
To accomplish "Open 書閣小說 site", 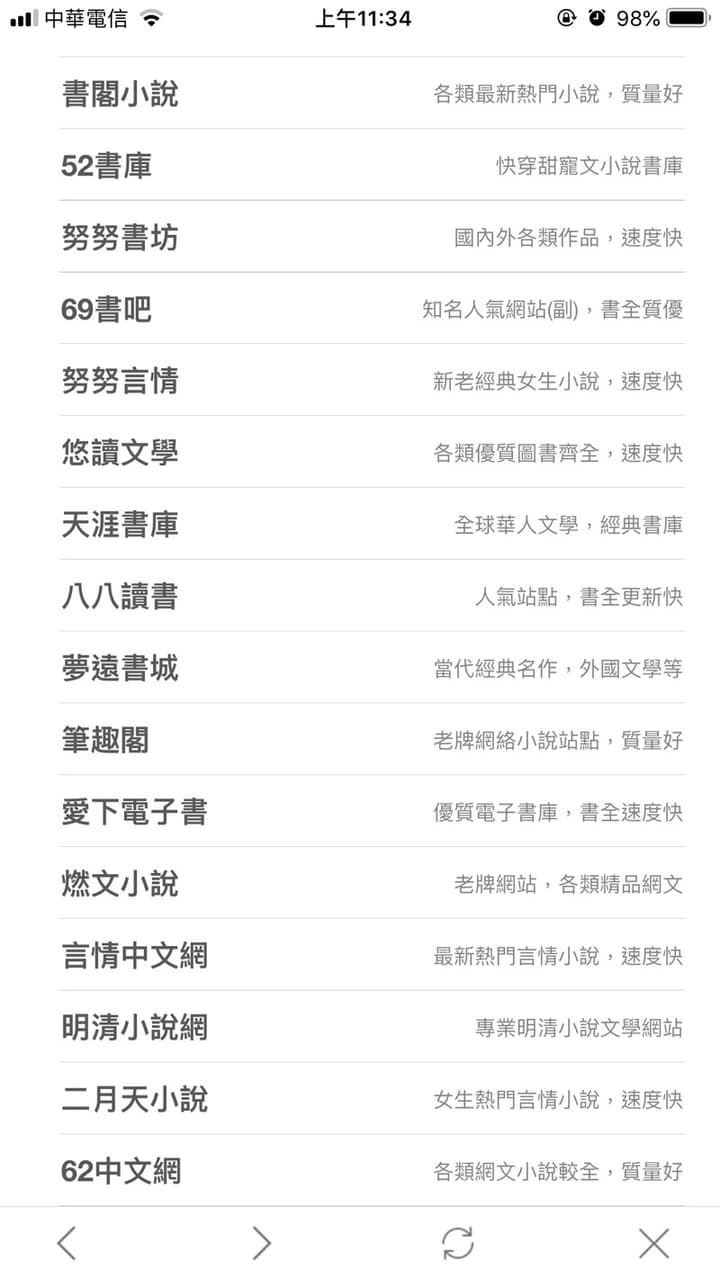I will point(120,94).
